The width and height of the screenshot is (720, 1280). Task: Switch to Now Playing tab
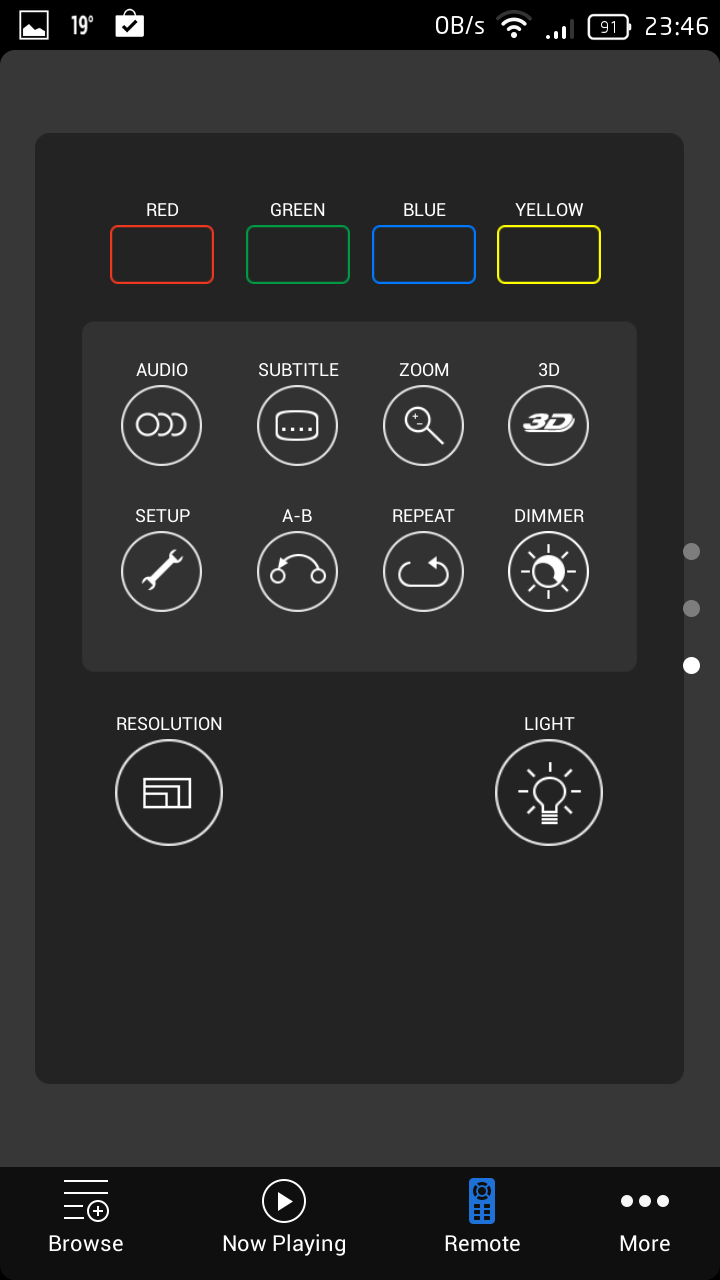pos(284,1216)
